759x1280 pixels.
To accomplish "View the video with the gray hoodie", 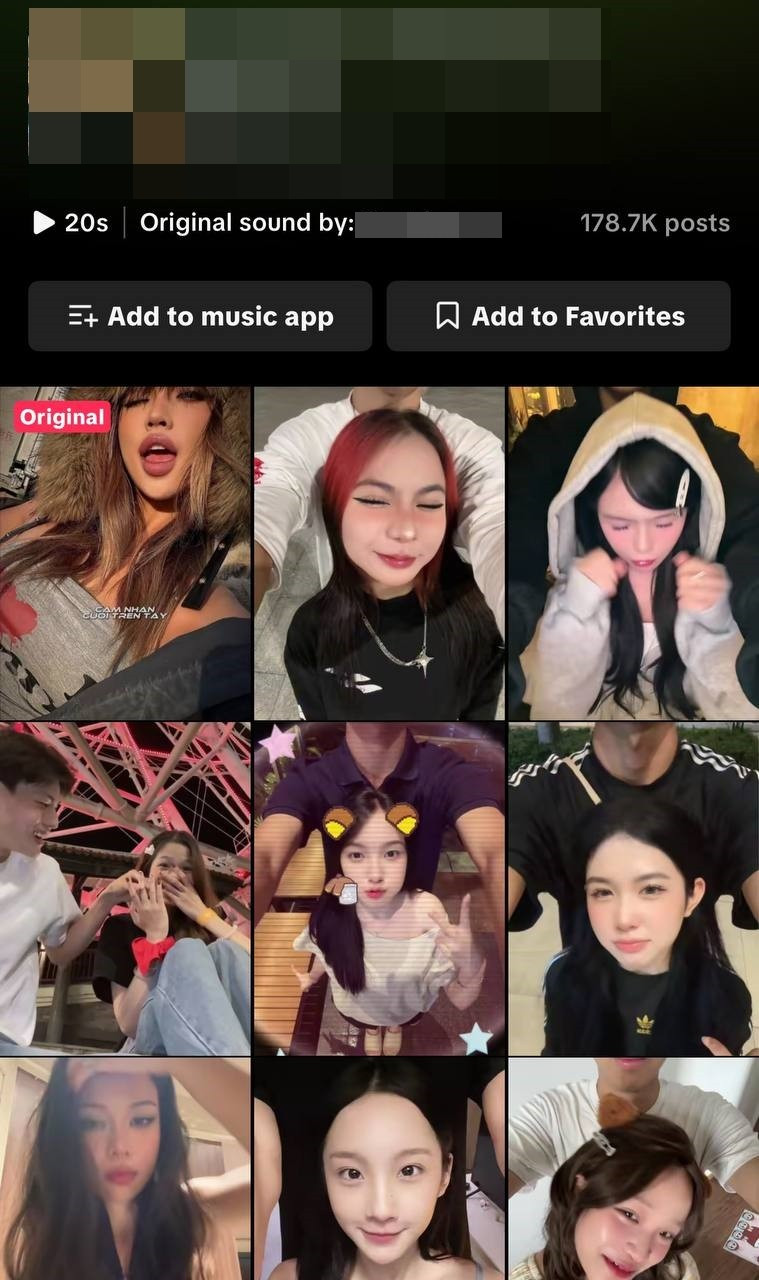I will tap(633, 553).
